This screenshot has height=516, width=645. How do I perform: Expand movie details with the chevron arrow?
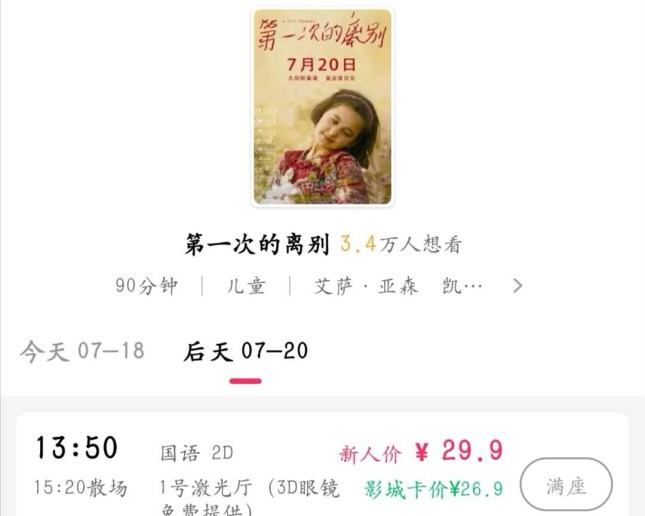[x=517, y=286]
